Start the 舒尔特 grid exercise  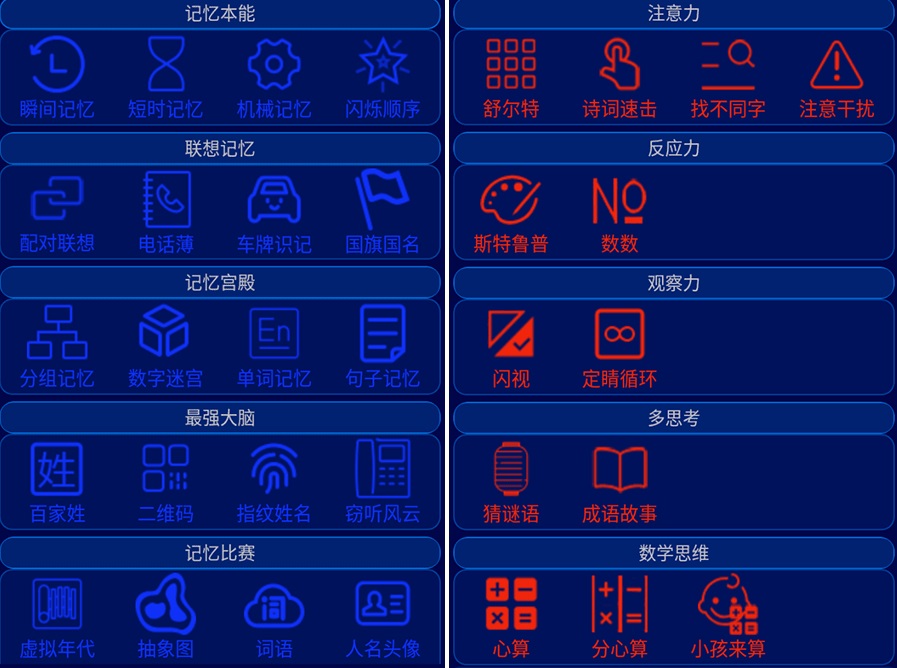[x=511, y=78]
